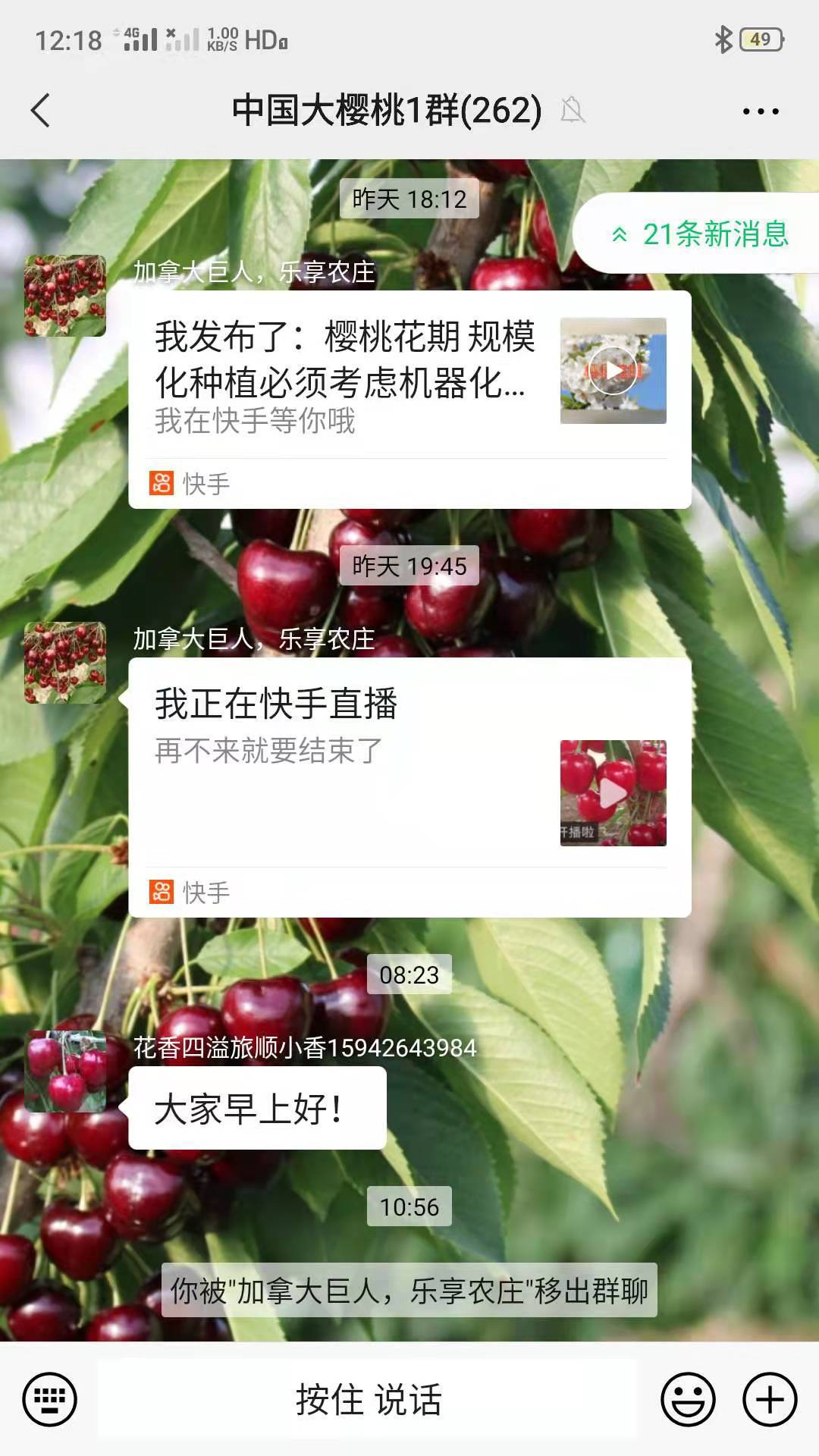The image size is (819, 1456).
Task: Open the group chat overflow menu
Action: pos(760,111)
